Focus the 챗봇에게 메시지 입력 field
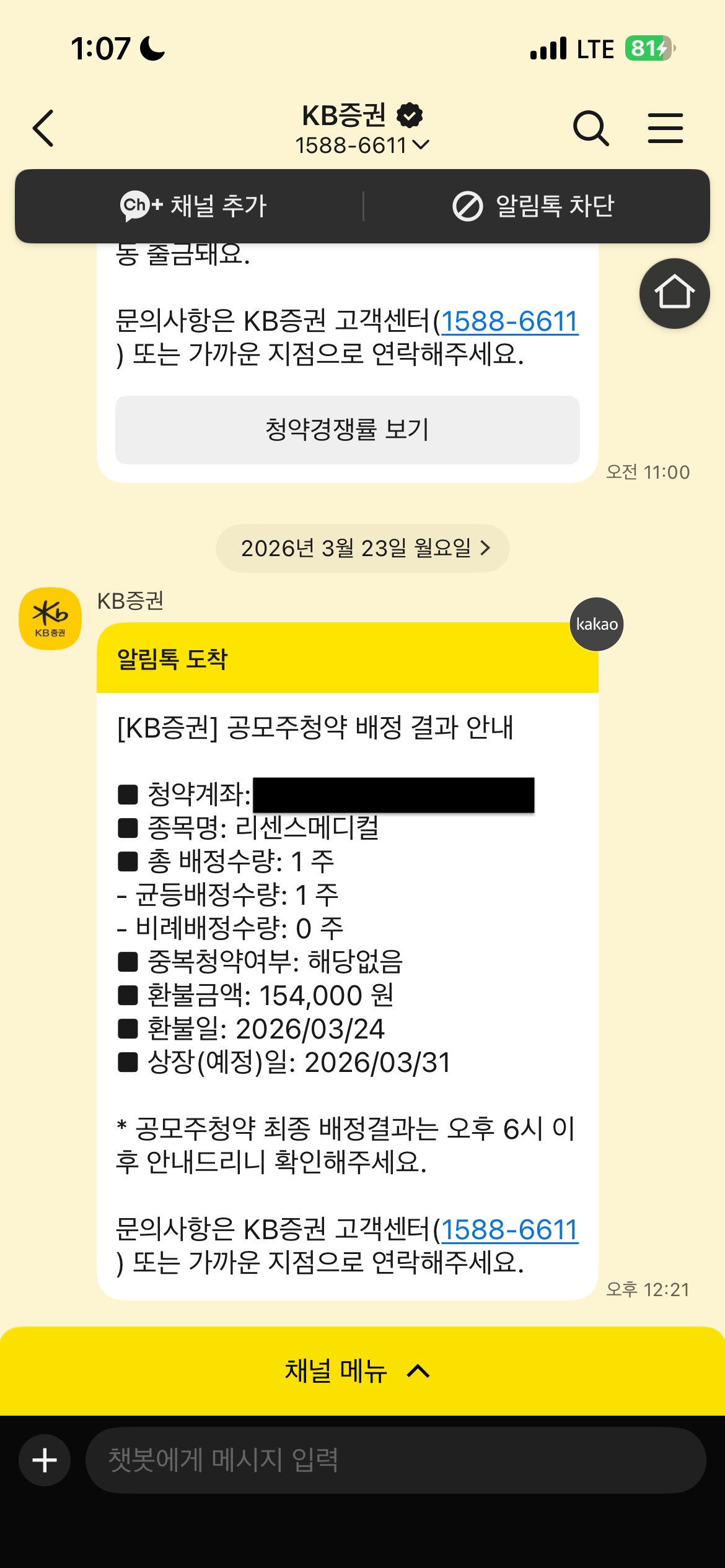This screenshot has width=725, height=1568. 395,1460
